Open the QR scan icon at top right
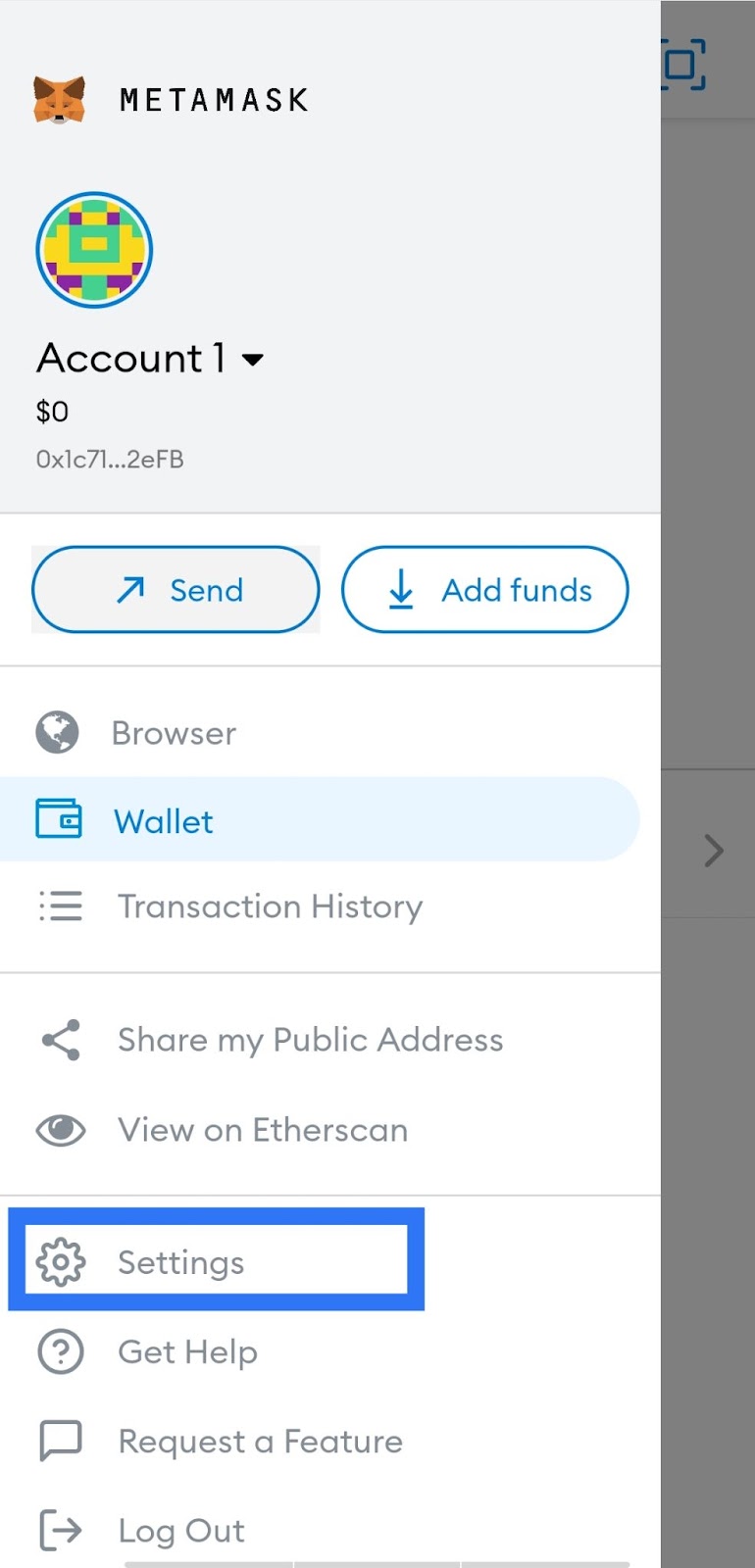This screenshot has width=755, height=1568. coord(683,62)
